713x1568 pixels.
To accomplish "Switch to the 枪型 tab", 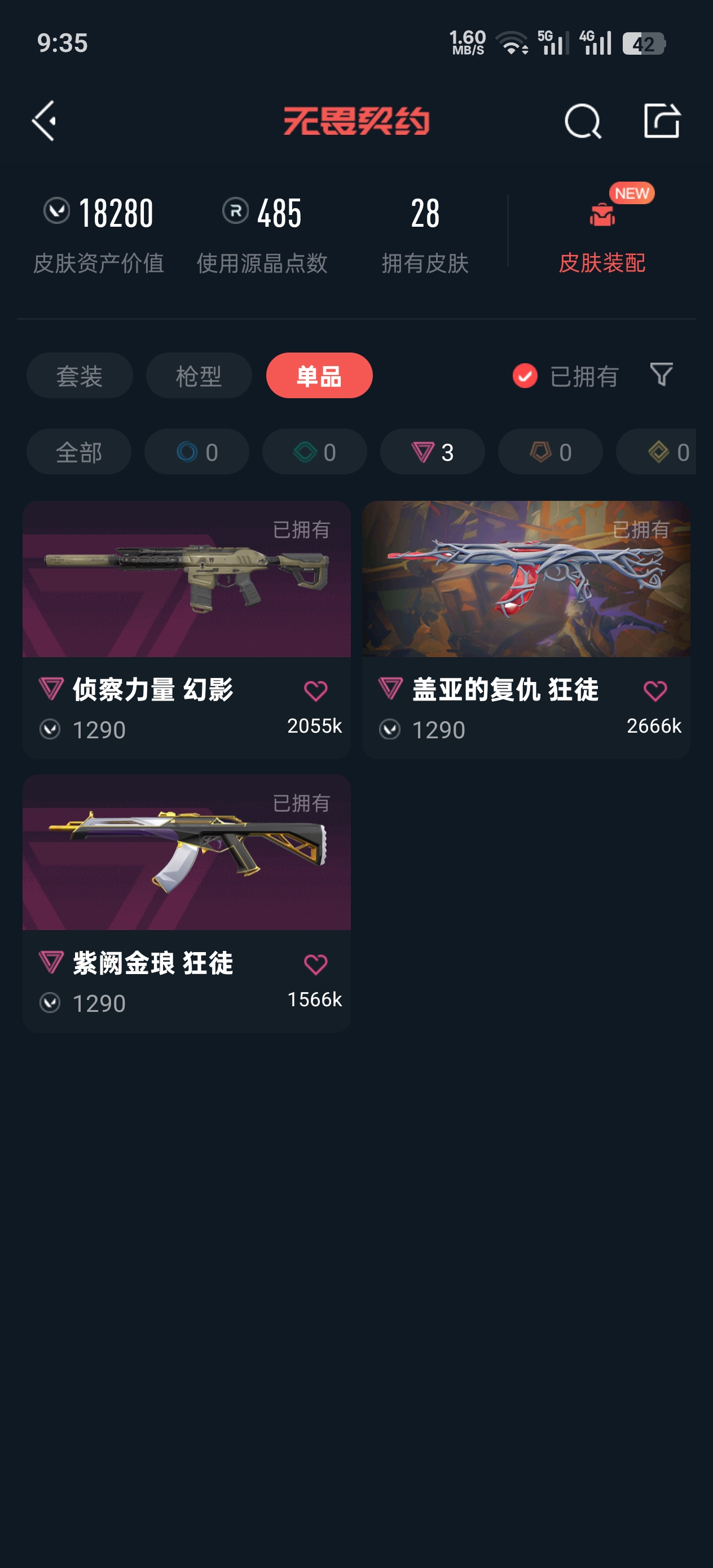I will pos(199,376).
